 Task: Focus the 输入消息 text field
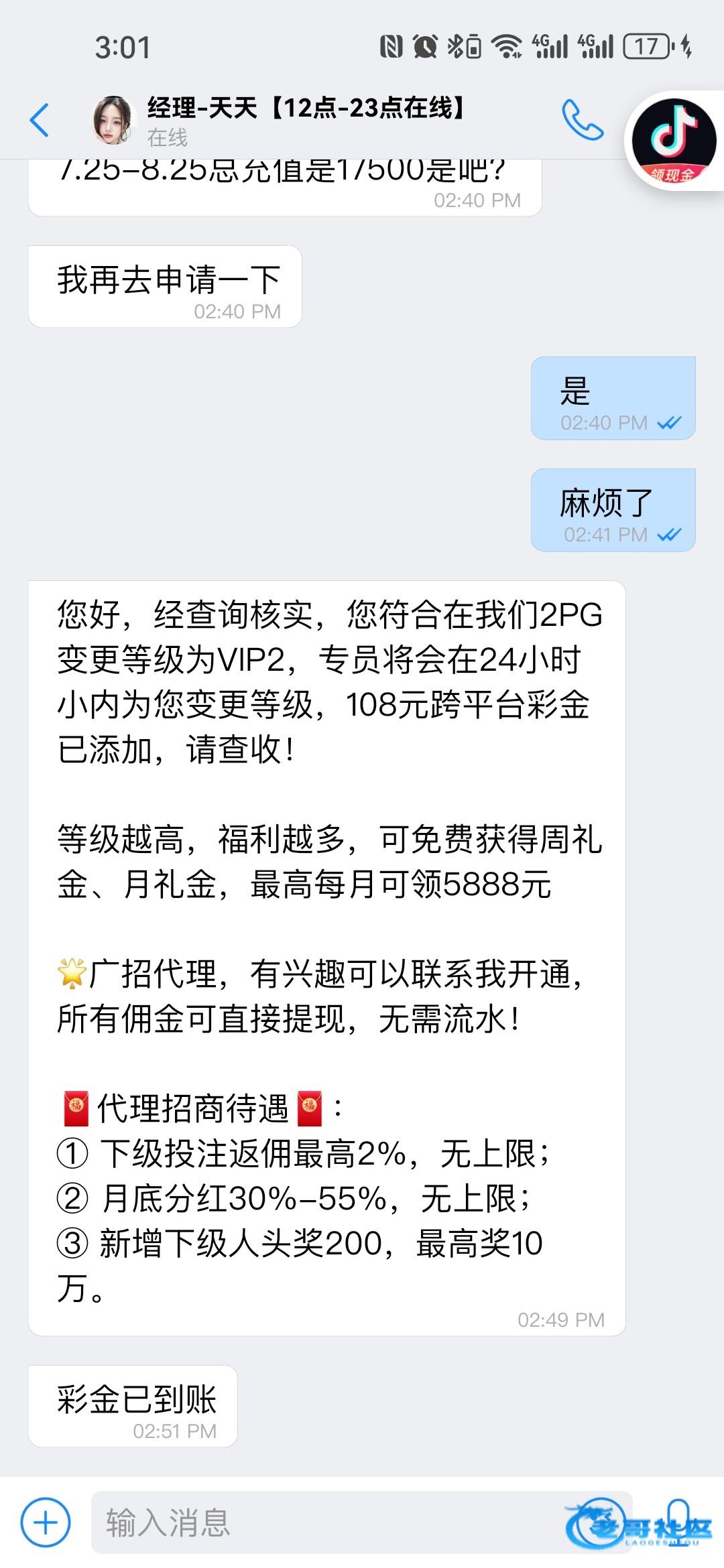tap(322, 1523)
